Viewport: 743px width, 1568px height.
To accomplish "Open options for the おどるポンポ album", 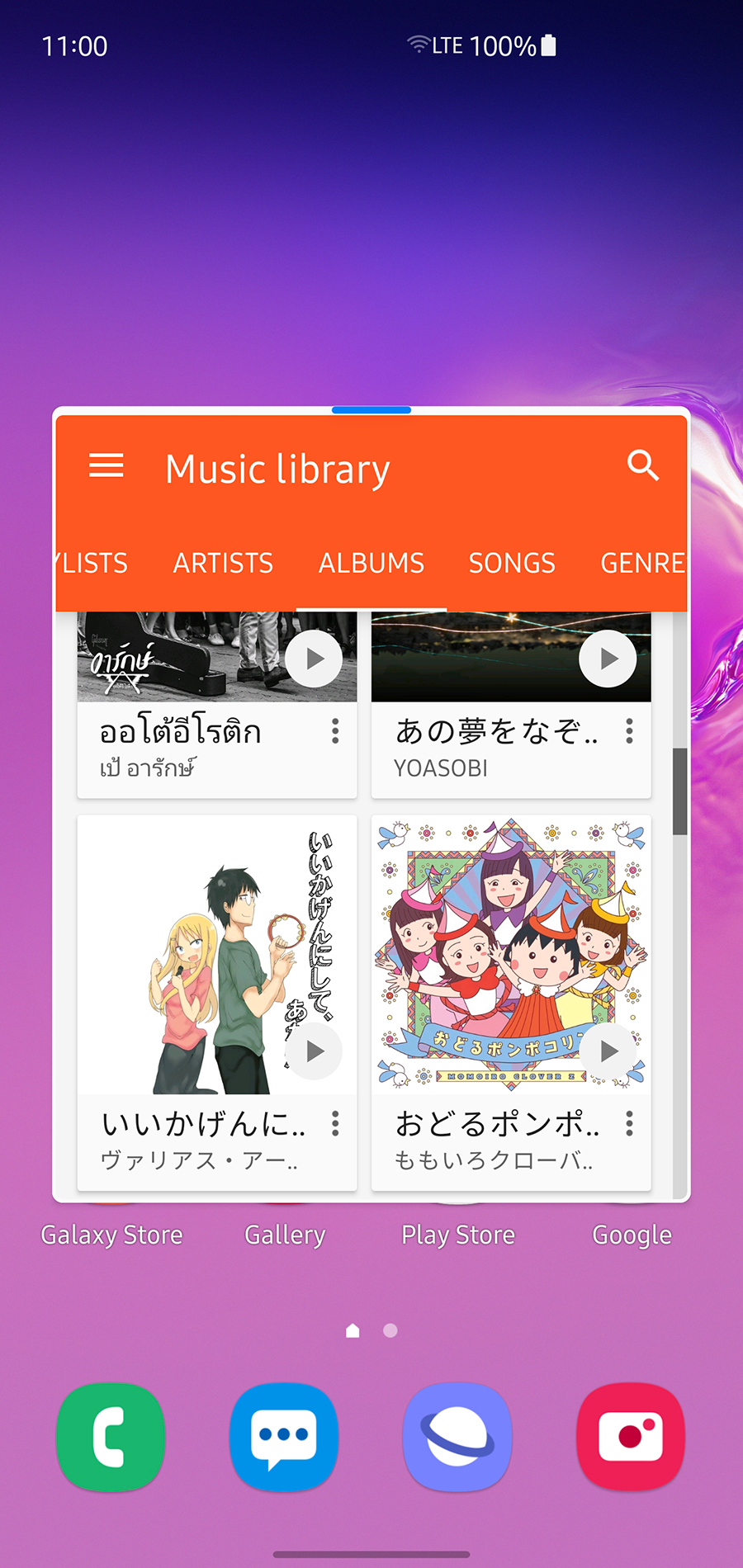I will coord(629,1123).
